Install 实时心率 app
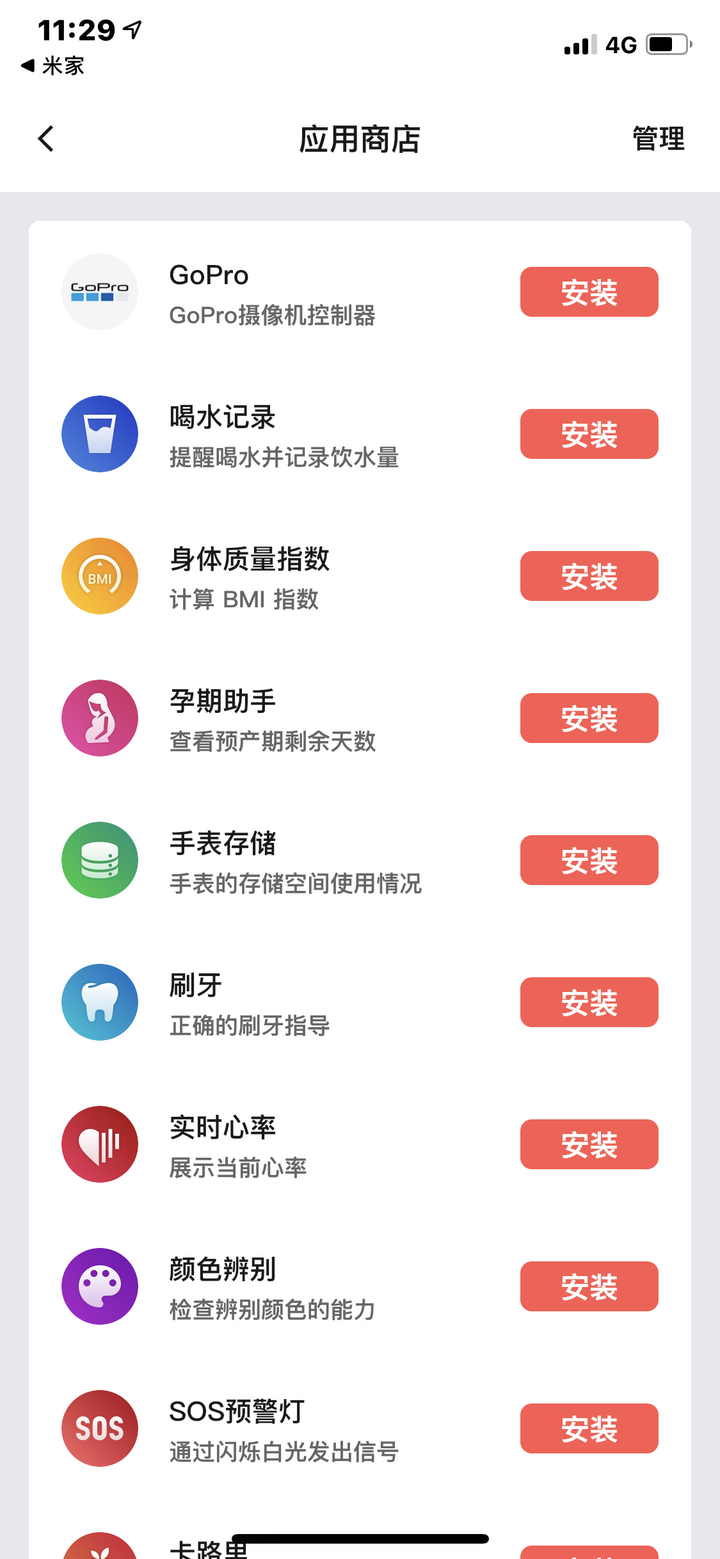The height and width of the screenshot is (1559, 720). [x=589, y=1144]
